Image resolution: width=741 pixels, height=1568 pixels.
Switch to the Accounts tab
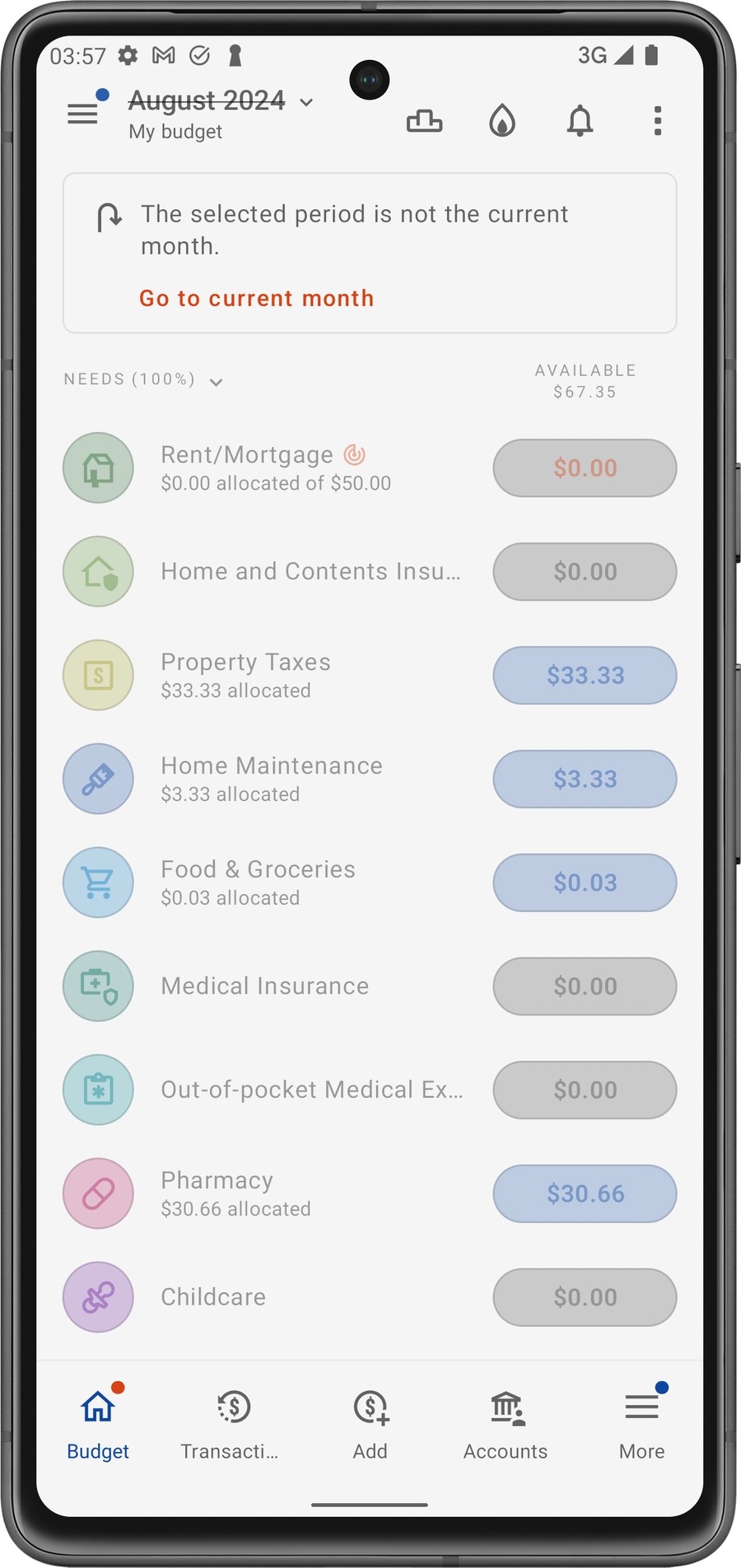(506, 1422)
